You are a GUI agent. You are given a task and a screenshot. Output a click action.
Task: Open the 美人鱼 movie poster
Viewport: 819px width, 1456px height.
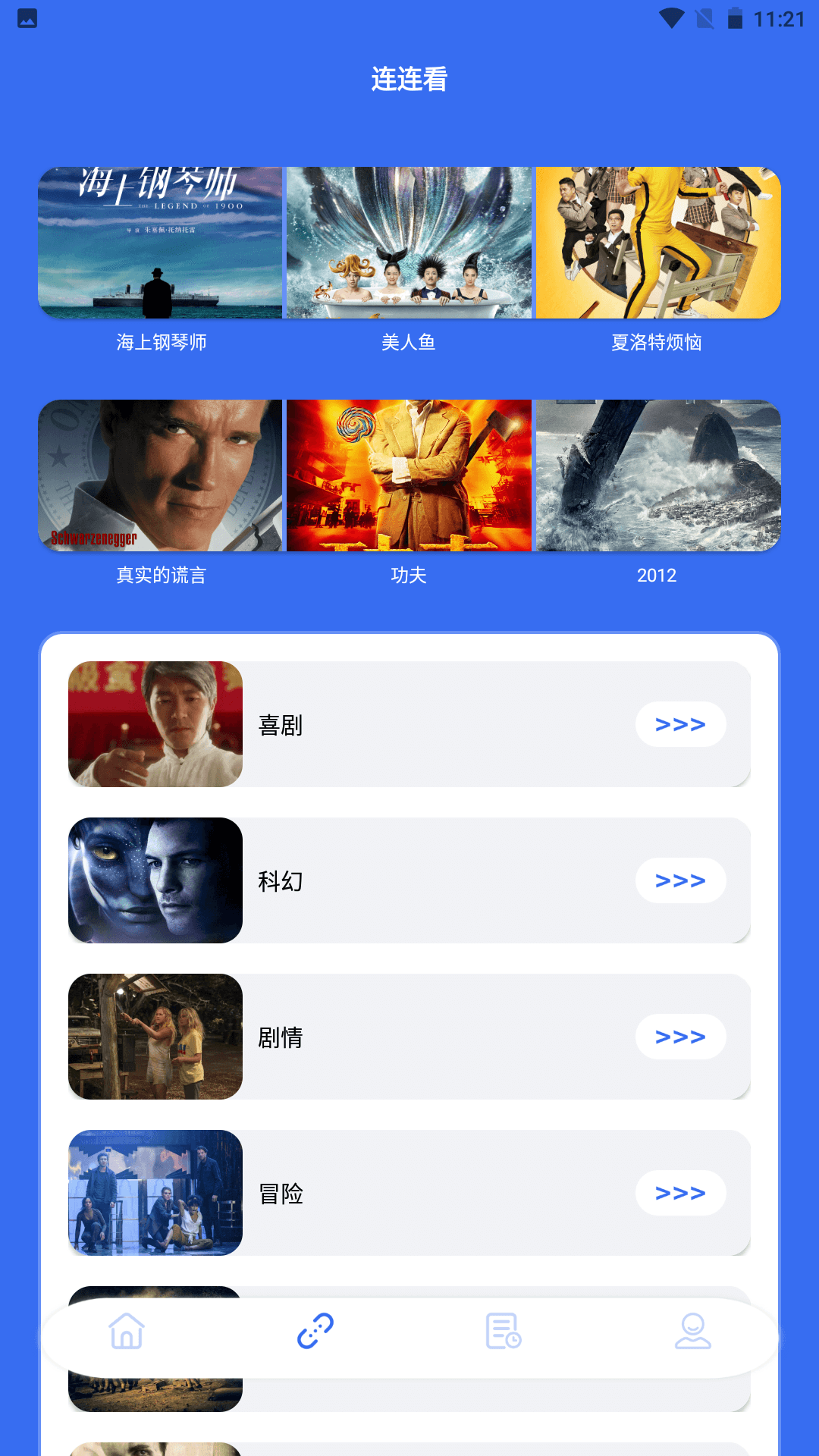tap(409, 243)
